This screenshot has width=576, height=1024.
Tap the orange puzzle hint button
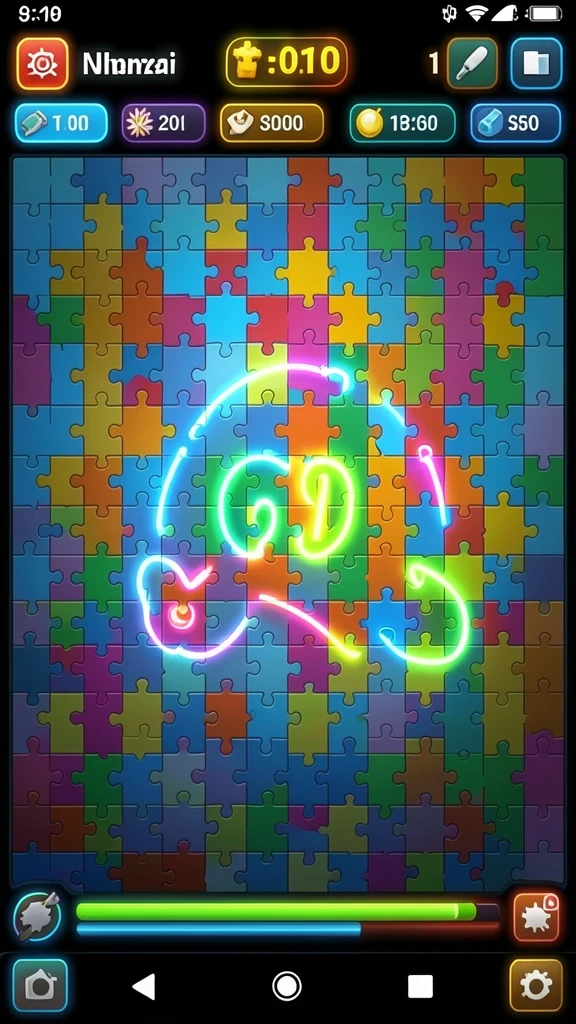(536, 916)
